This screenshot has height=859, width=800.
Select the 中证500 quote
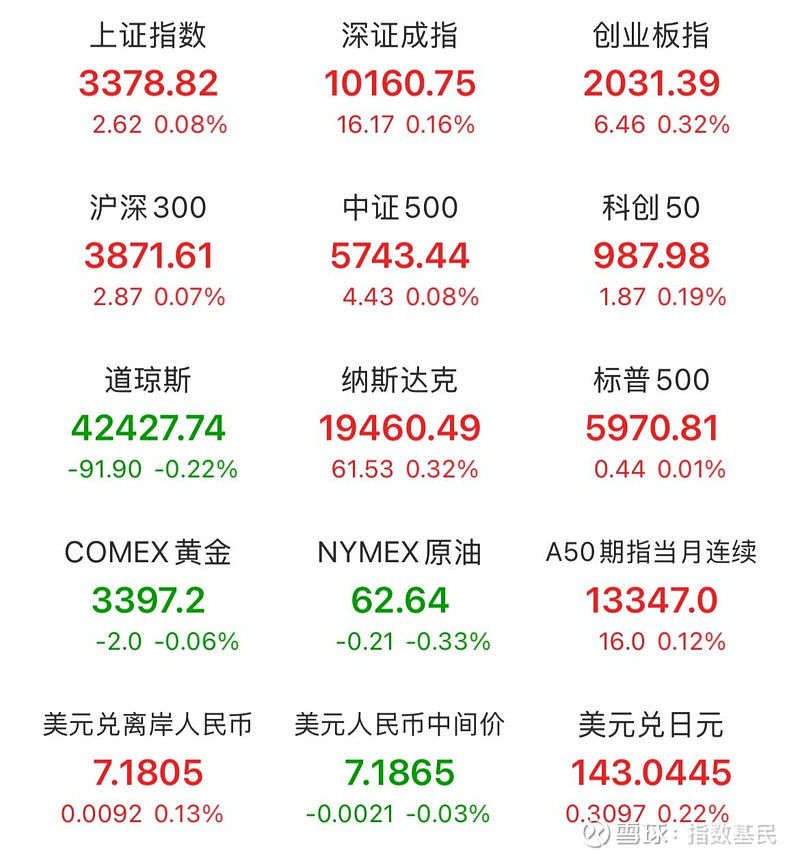click(x=400, y=250)
